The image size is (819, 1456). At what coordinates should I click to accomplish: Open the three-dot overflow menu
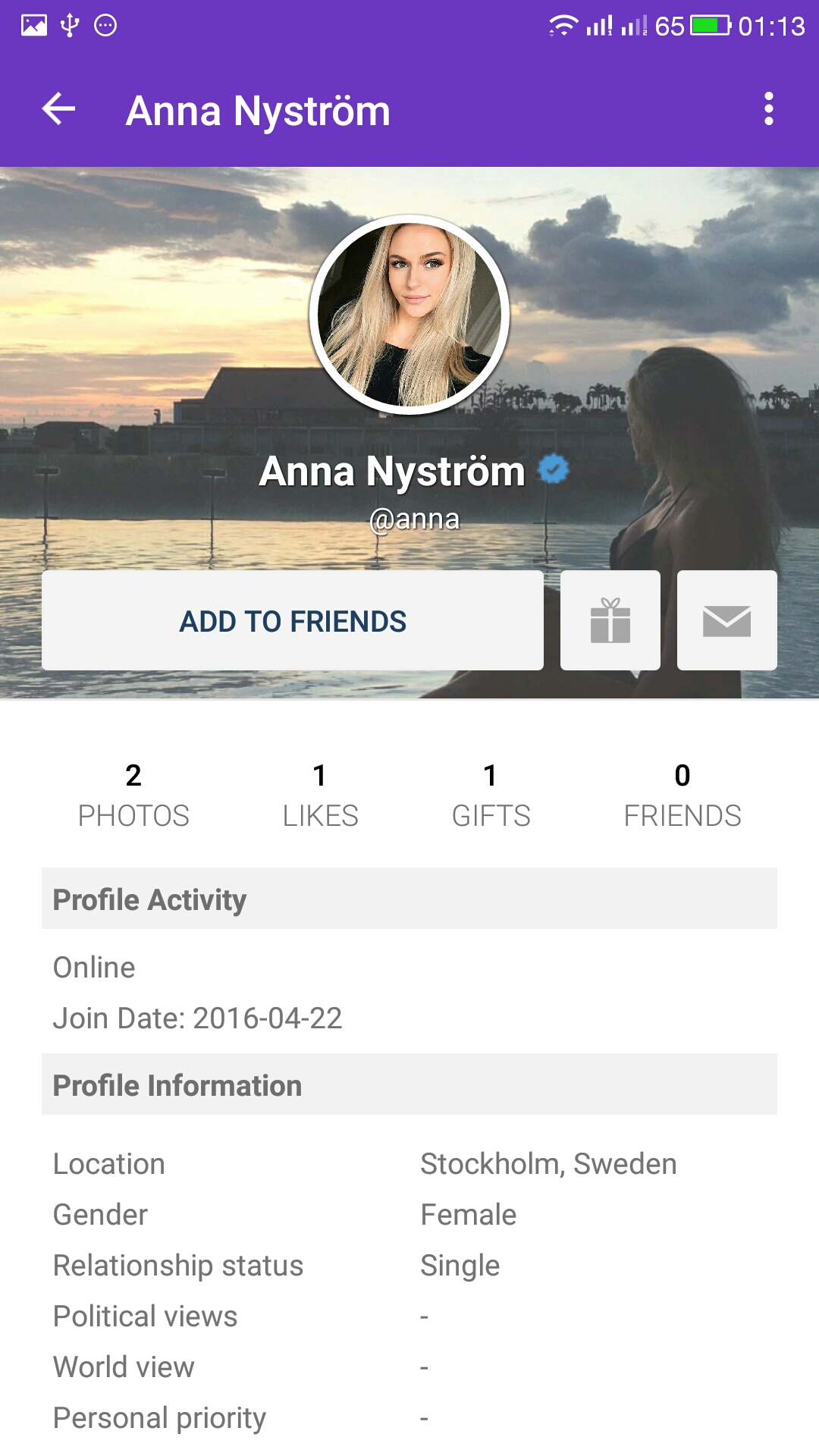768,109
